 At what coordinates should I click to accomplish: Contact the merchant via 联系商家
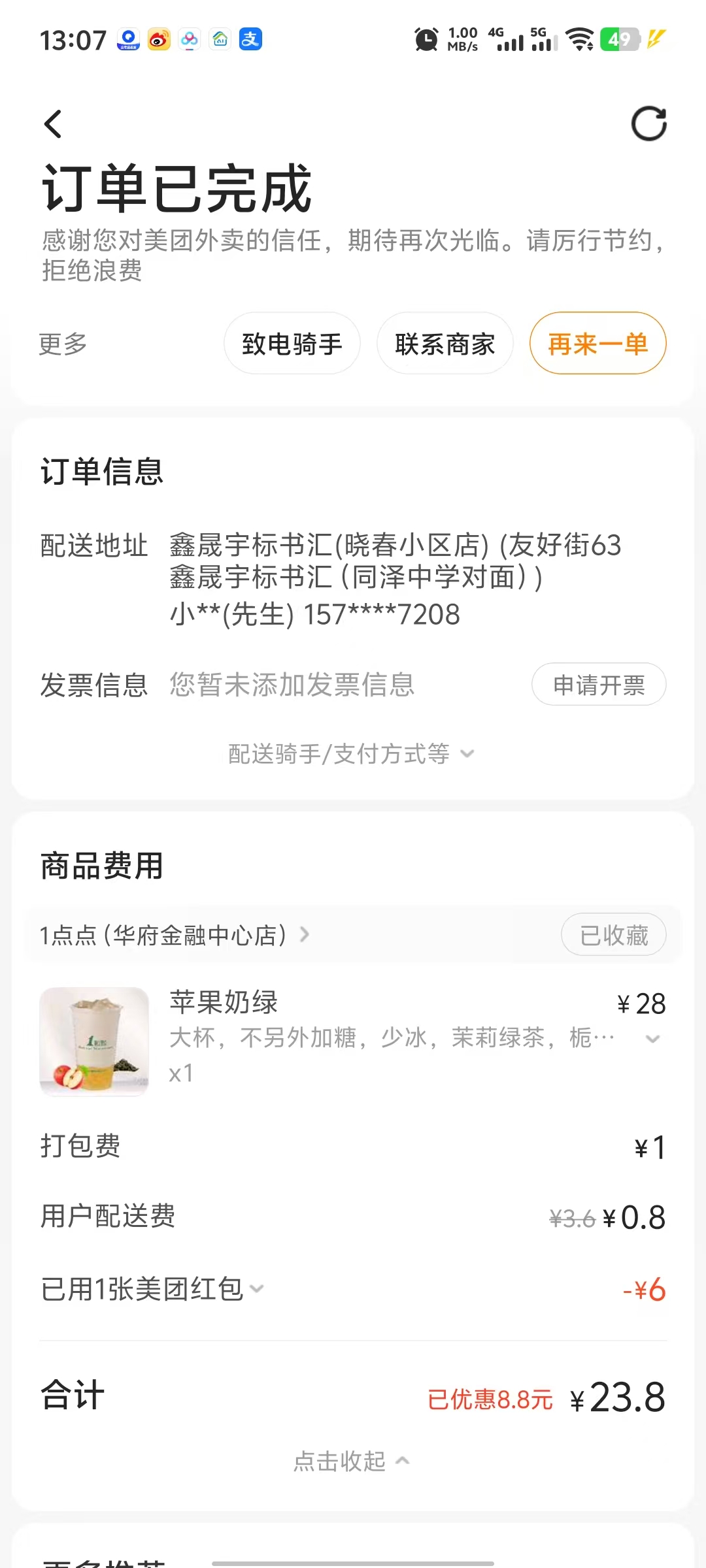(x=445, y=344)
